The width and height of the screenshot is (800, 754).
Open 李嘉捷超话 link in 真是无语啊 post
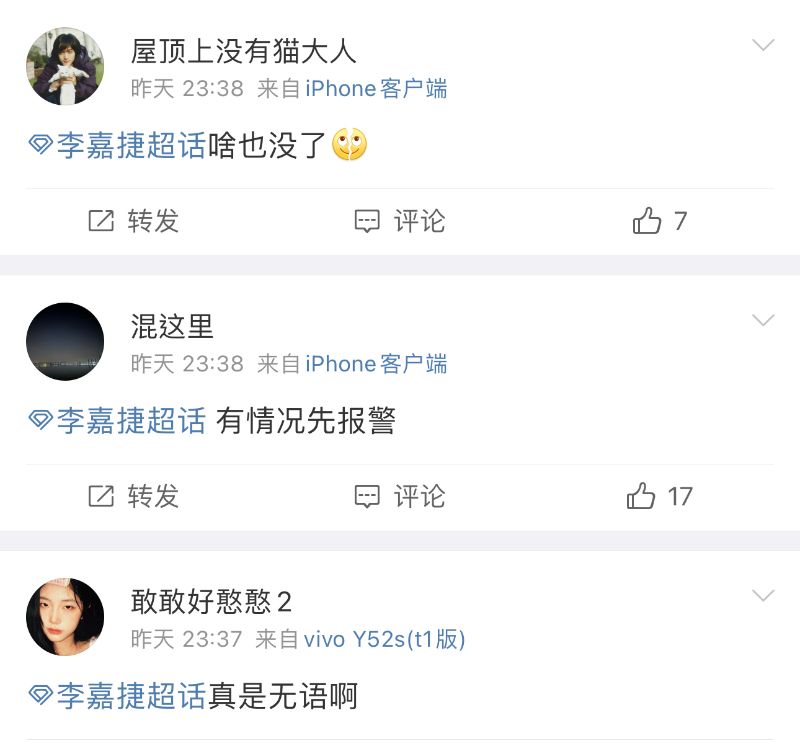118,696
